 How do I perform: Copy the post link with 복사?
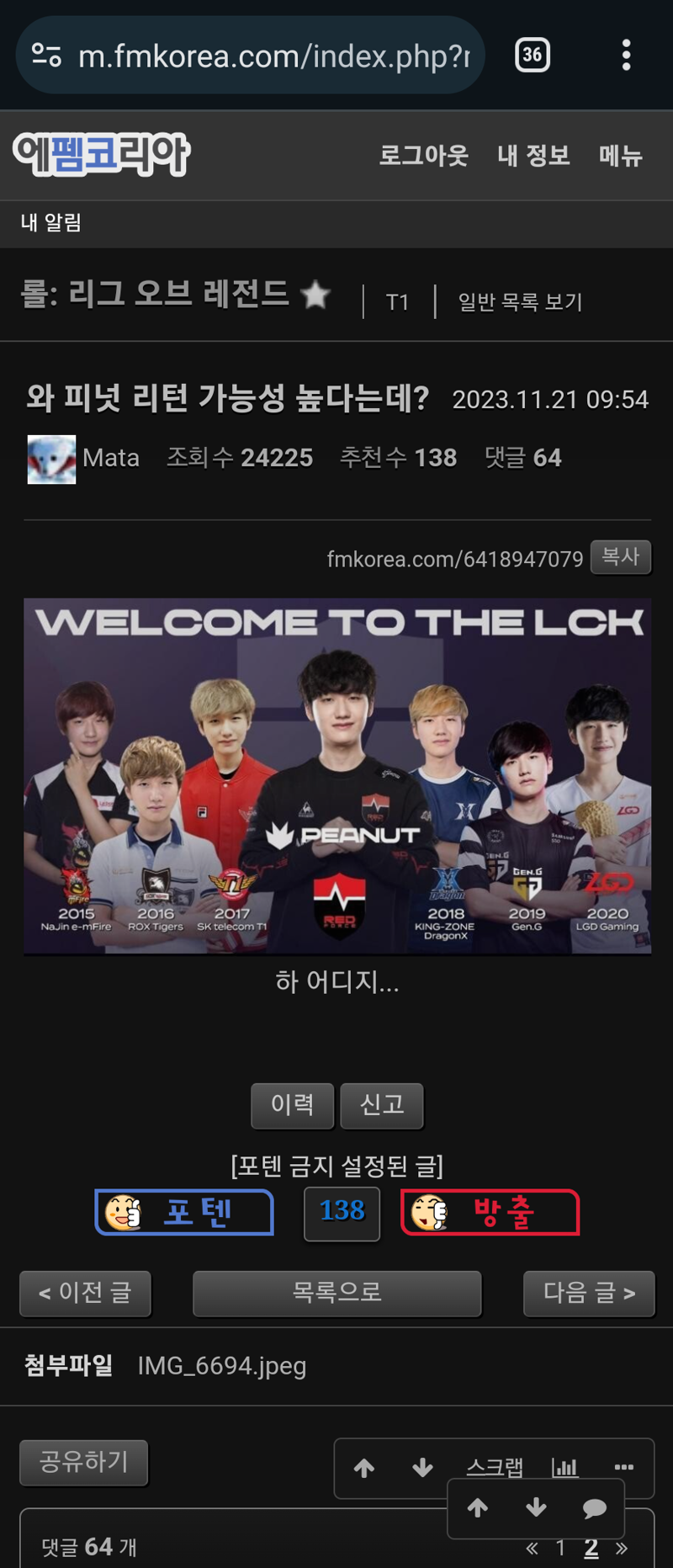coord(620,557)
